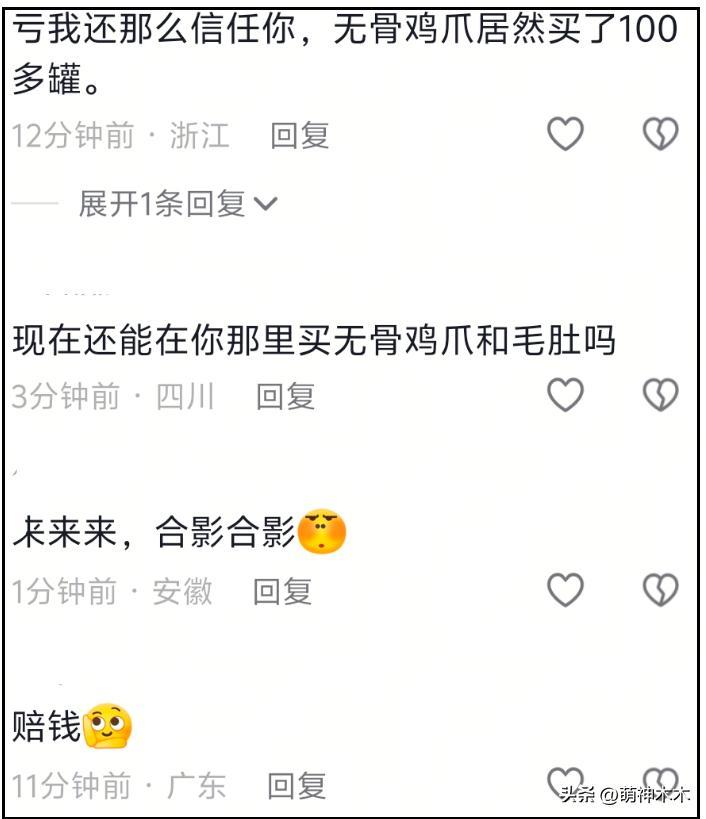The height and width of the screenshot is (819, 706).
Task: Like the 合影合影 comment
Action: click(565, 590)
